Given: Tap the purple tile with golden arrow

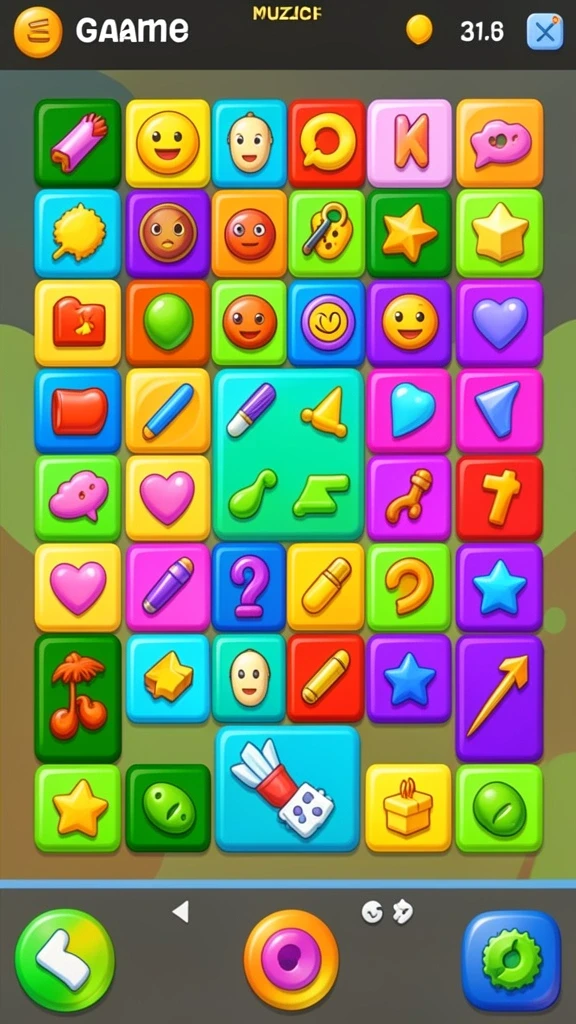Looking at the screenshot, I should (x=500, y=698).
